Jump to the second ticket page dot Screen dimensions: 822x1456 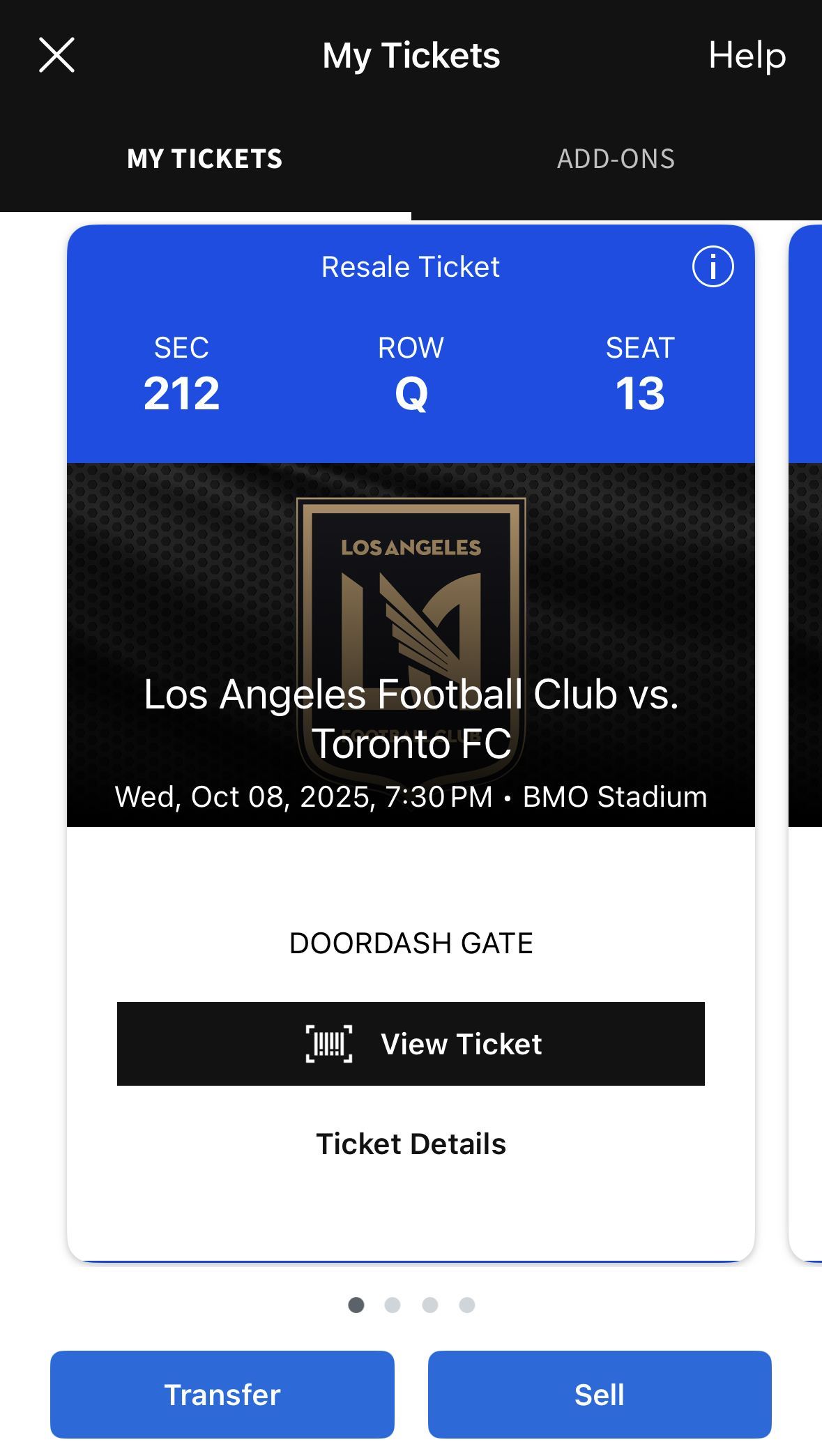(x=393, y=1305)
